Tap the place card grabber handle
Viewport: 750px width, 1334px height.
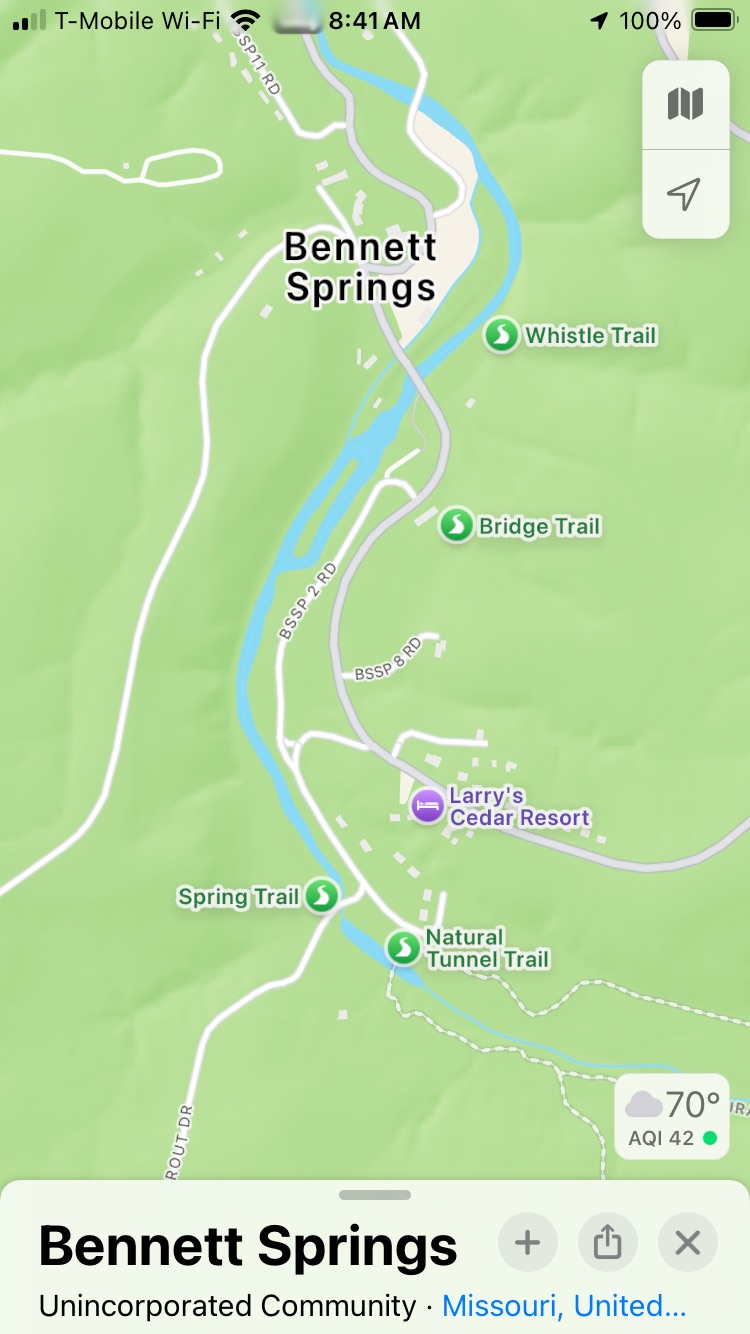[375, 1195]
